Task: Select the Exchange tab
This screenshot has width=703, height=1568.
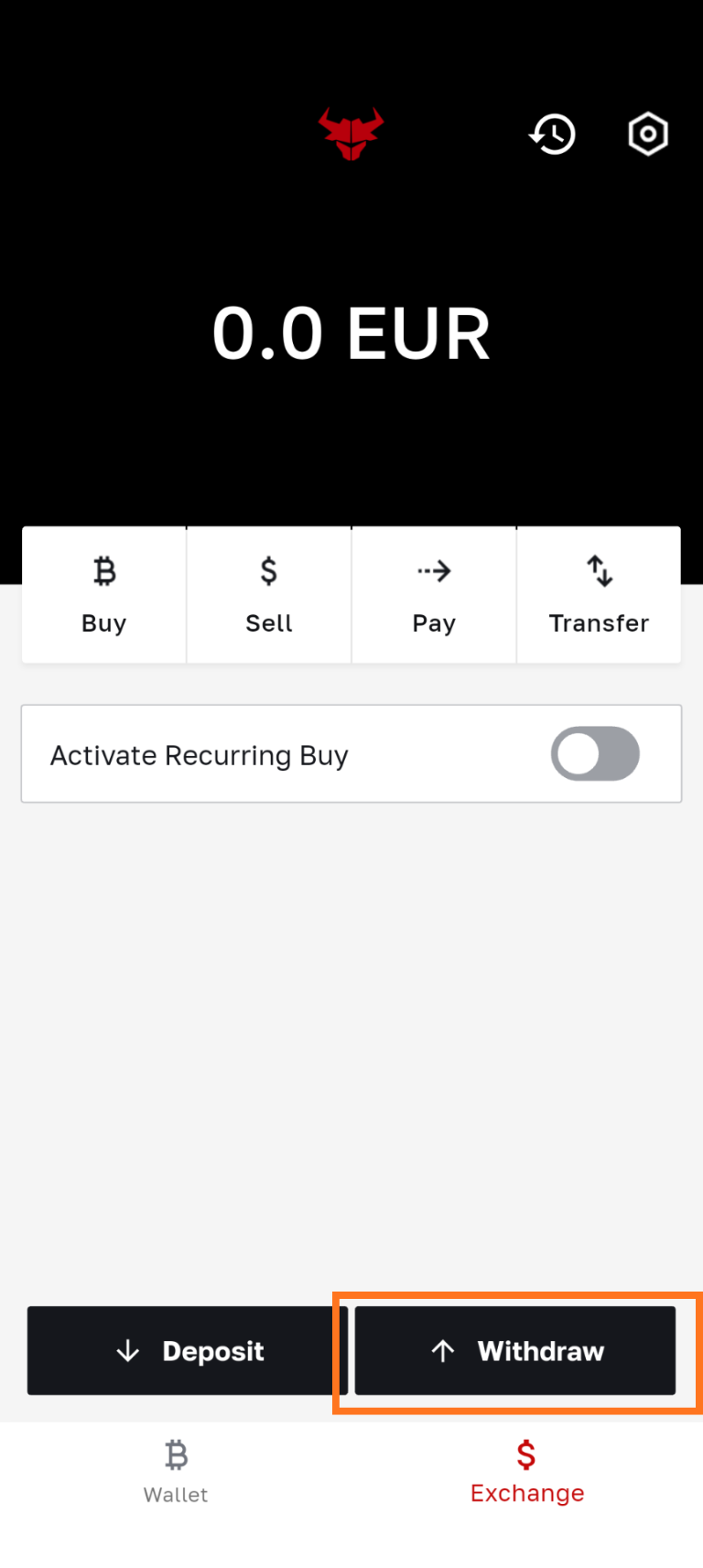Action: click(x=527, y=1472)
